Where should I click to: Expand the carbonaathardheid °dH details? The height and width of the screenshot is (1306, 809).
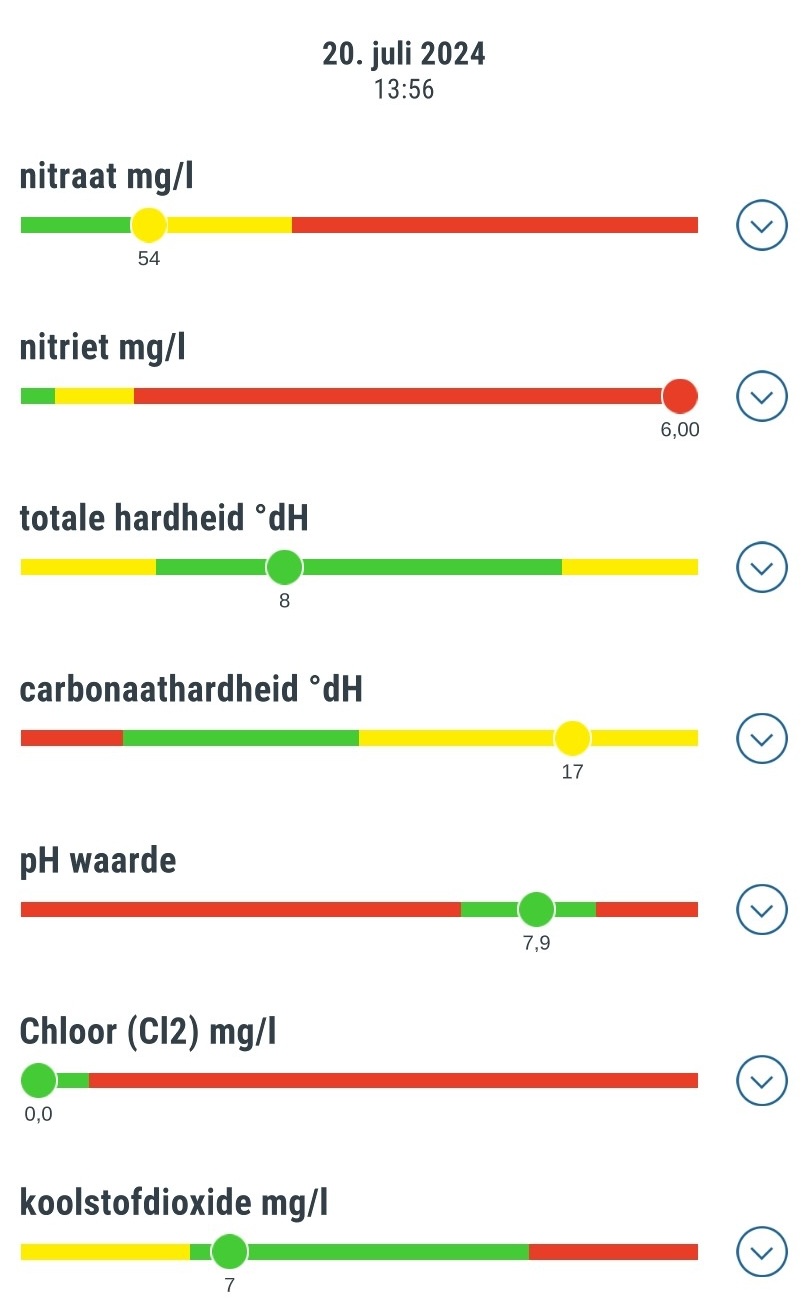point(762,739)
